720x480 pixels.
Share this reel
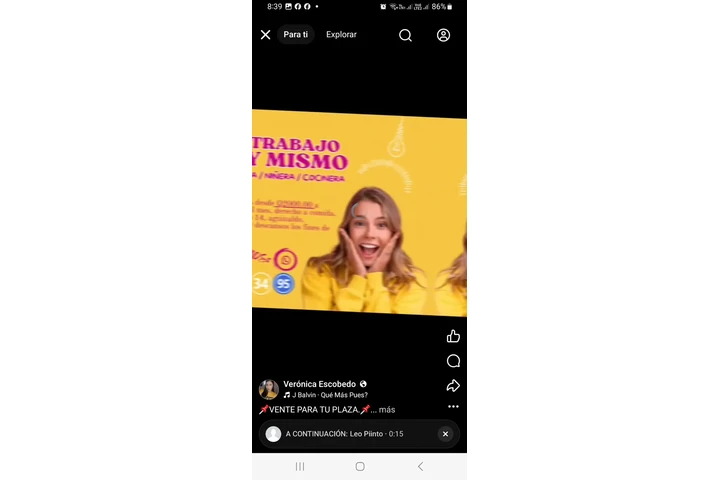pos(453,386)
